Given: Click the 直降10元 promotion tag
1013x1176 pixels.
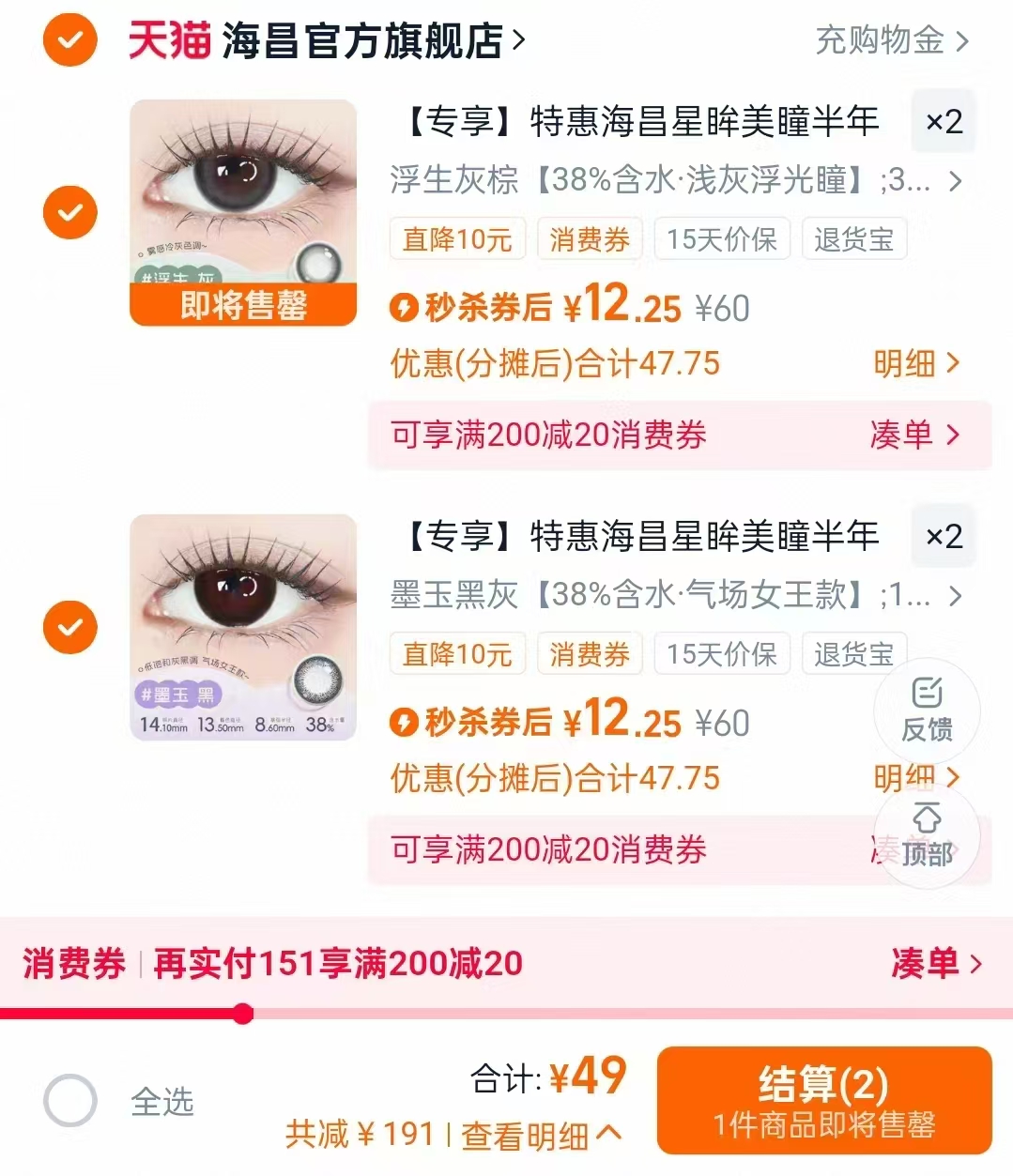Looking at the screenshot, I should pos(457,238).
